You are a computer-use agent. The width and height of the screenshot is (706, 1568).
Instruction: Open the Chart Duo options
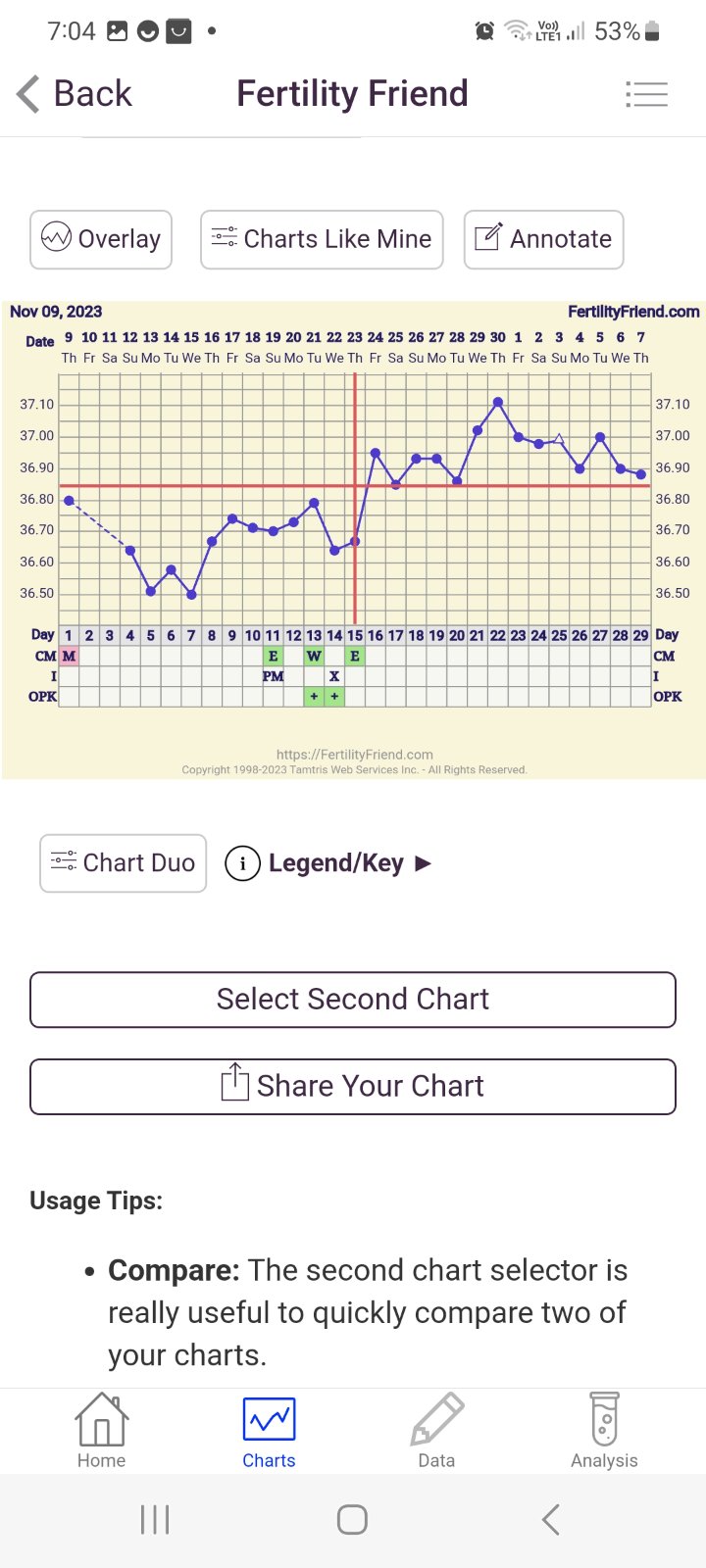[x=124, y=863]
